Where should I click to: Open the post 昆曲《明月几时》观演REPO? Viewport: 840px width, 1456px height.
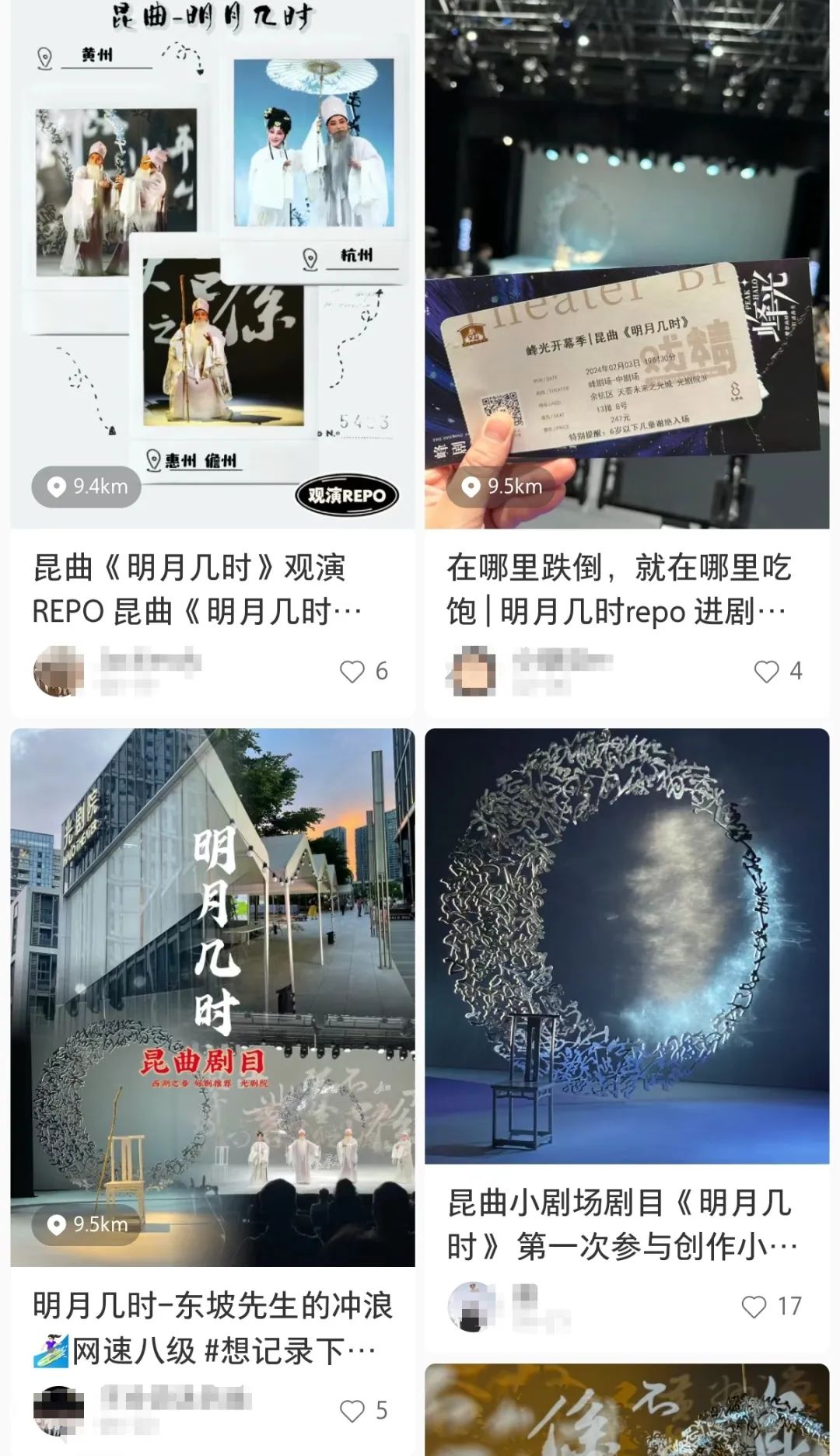tap(197, 589)
